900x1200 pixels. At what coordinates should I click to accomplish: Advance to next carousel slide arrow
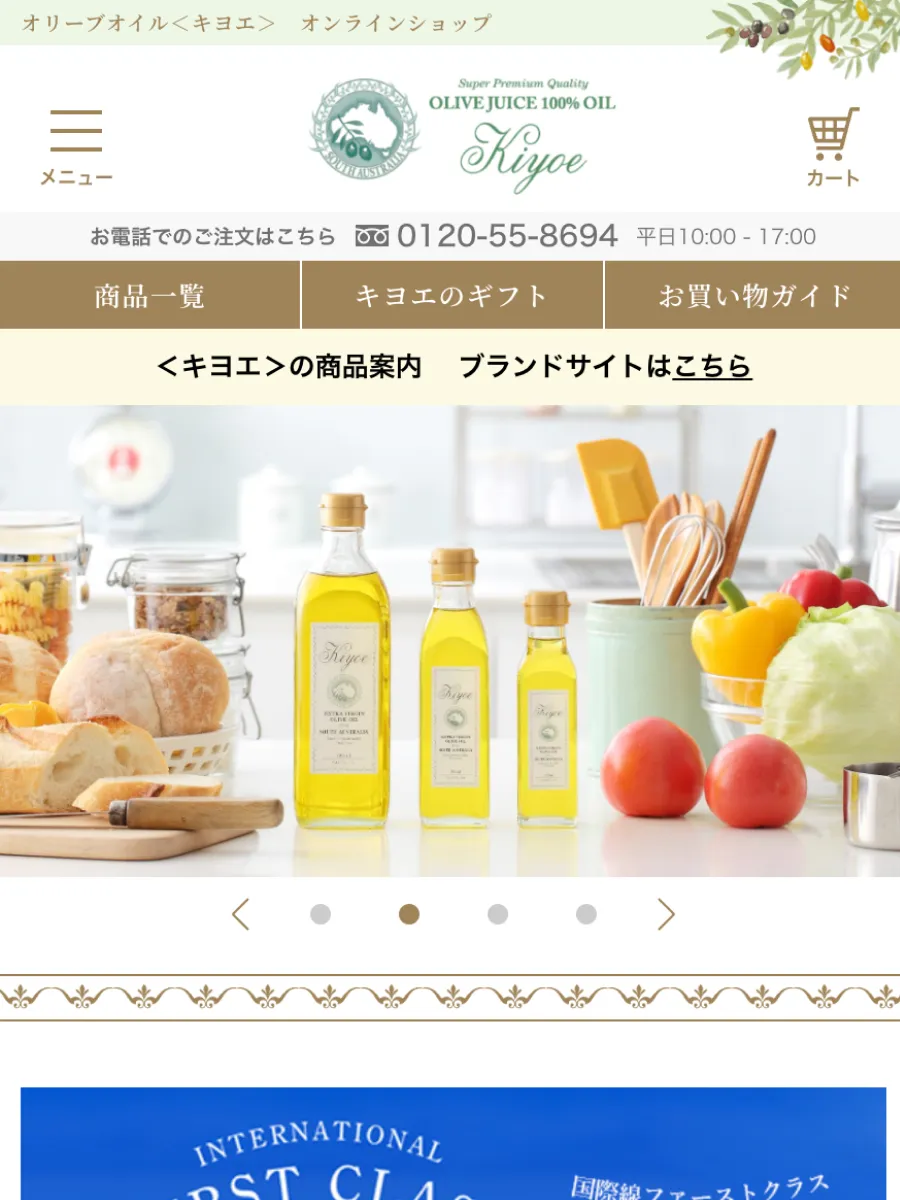[x=666, y=912]
